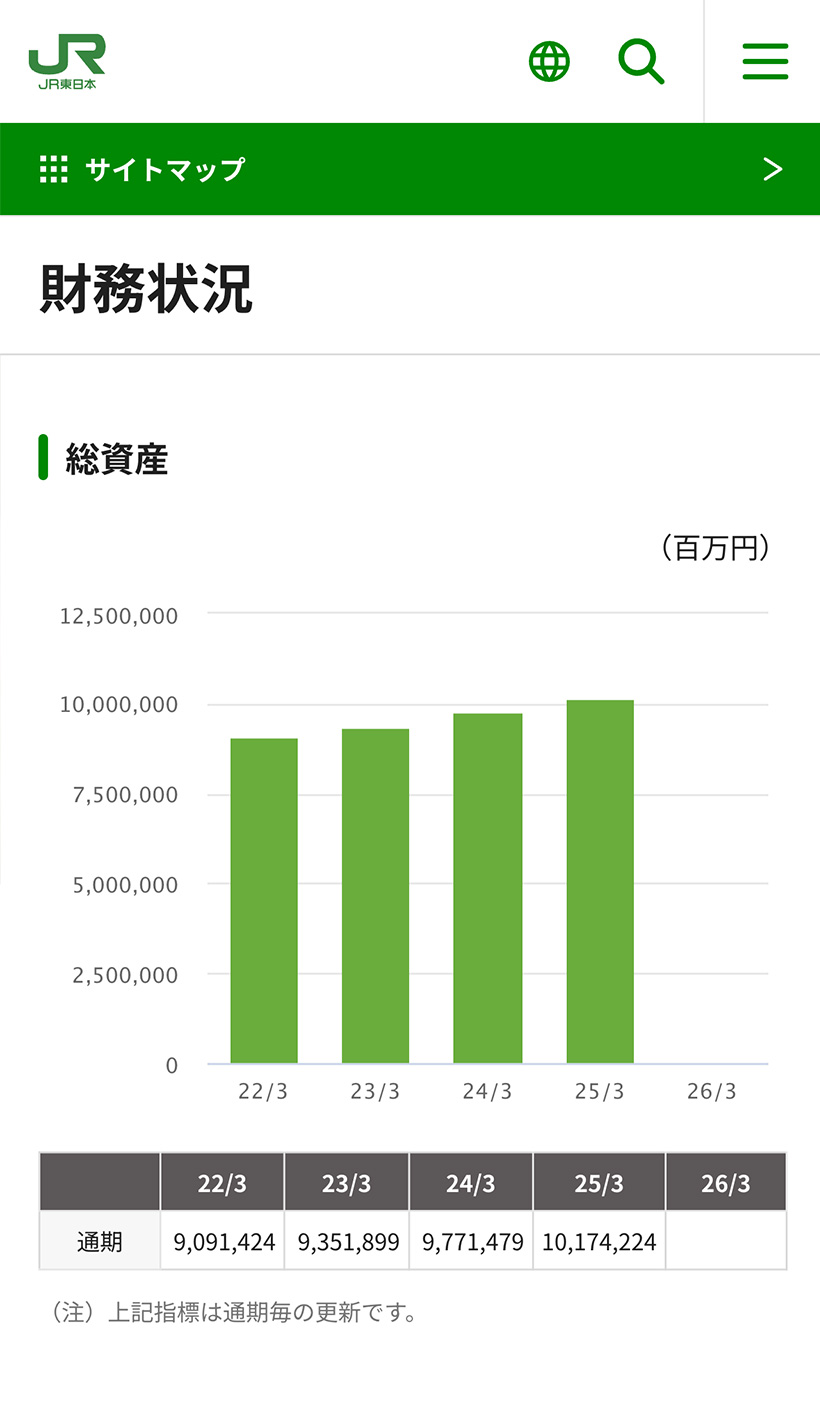820x1420 pixels.
Task: Open the hamburger menu
Action: click(x=765, y=62)
